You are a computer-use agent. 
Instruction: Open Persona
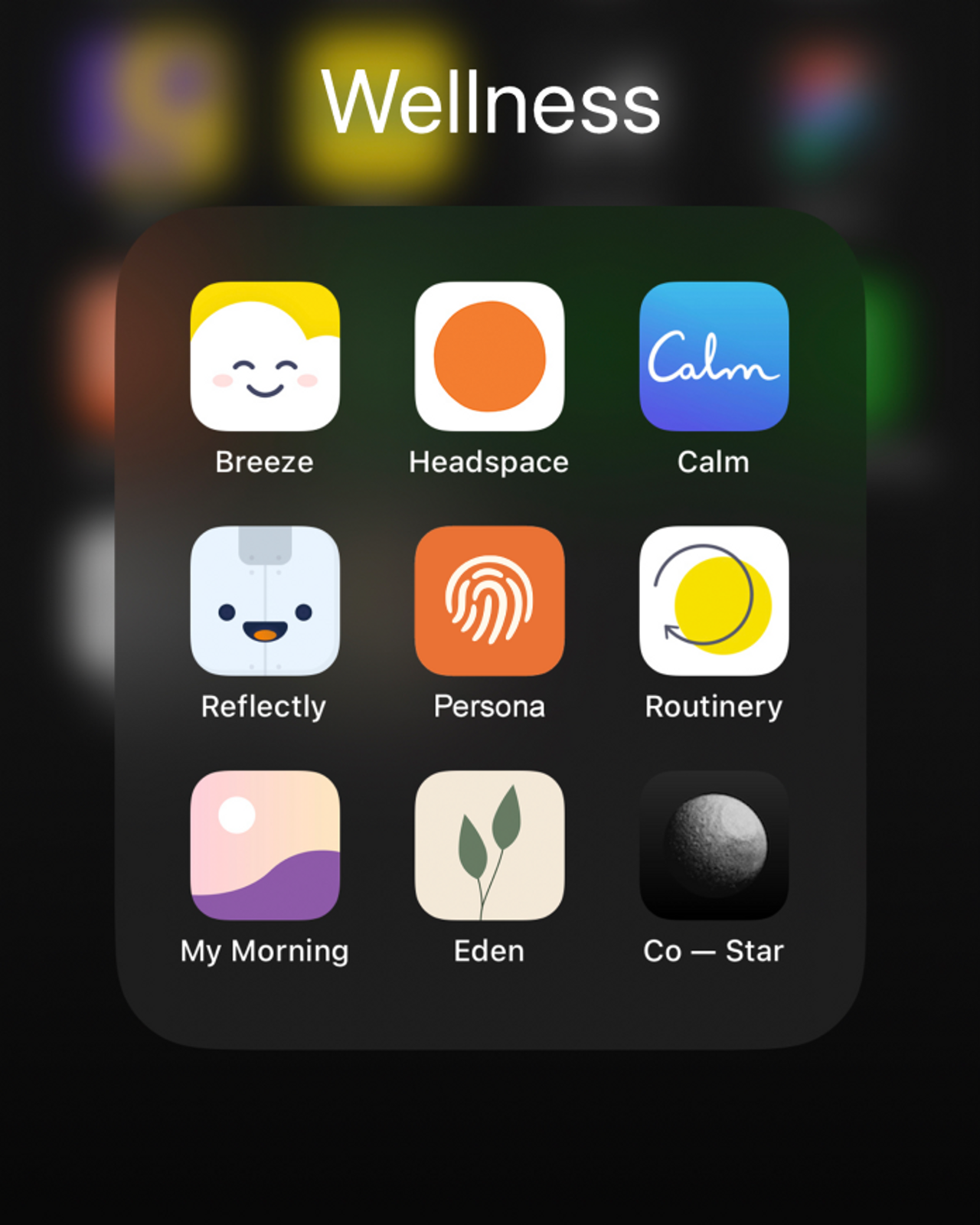click(x=489, y=601)
